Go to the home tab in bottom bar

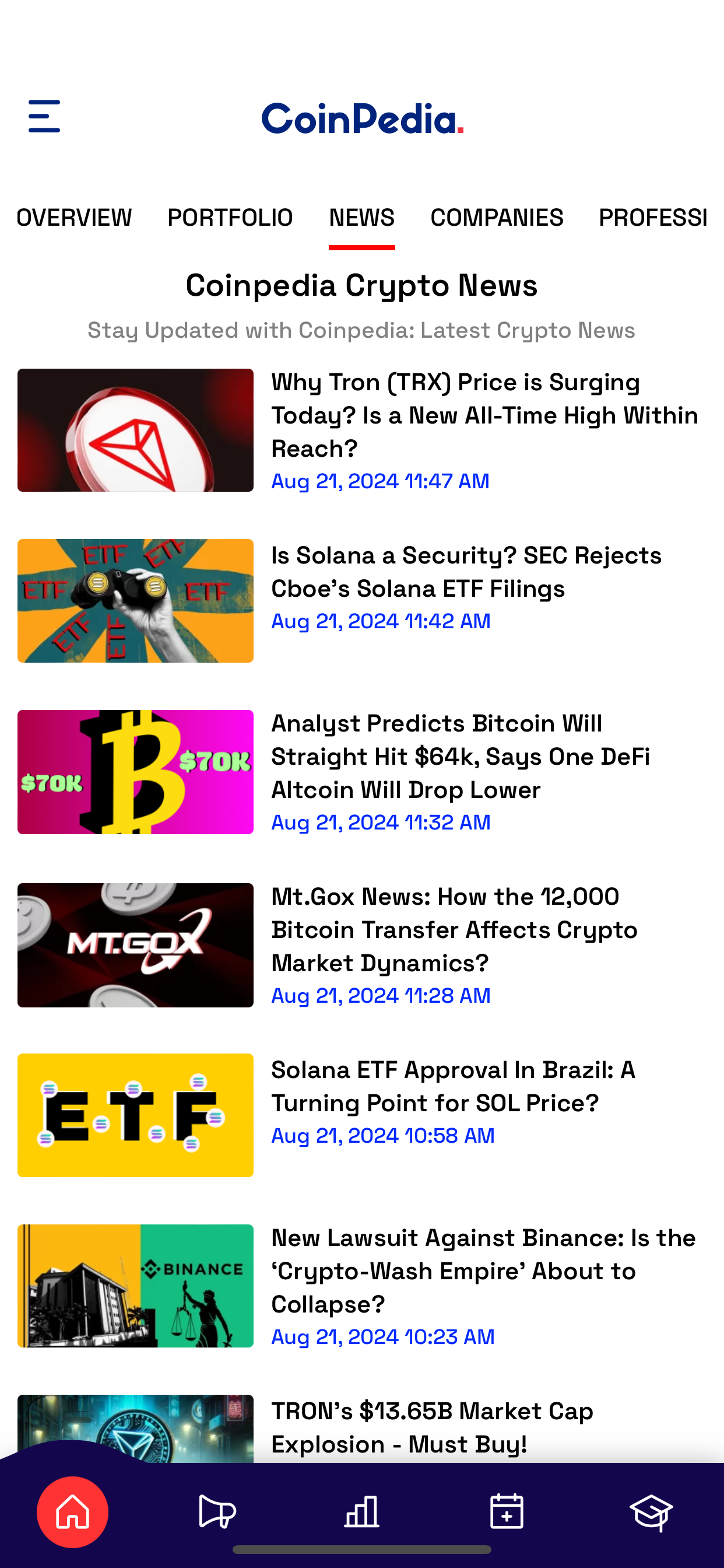tap(72, 1512)
